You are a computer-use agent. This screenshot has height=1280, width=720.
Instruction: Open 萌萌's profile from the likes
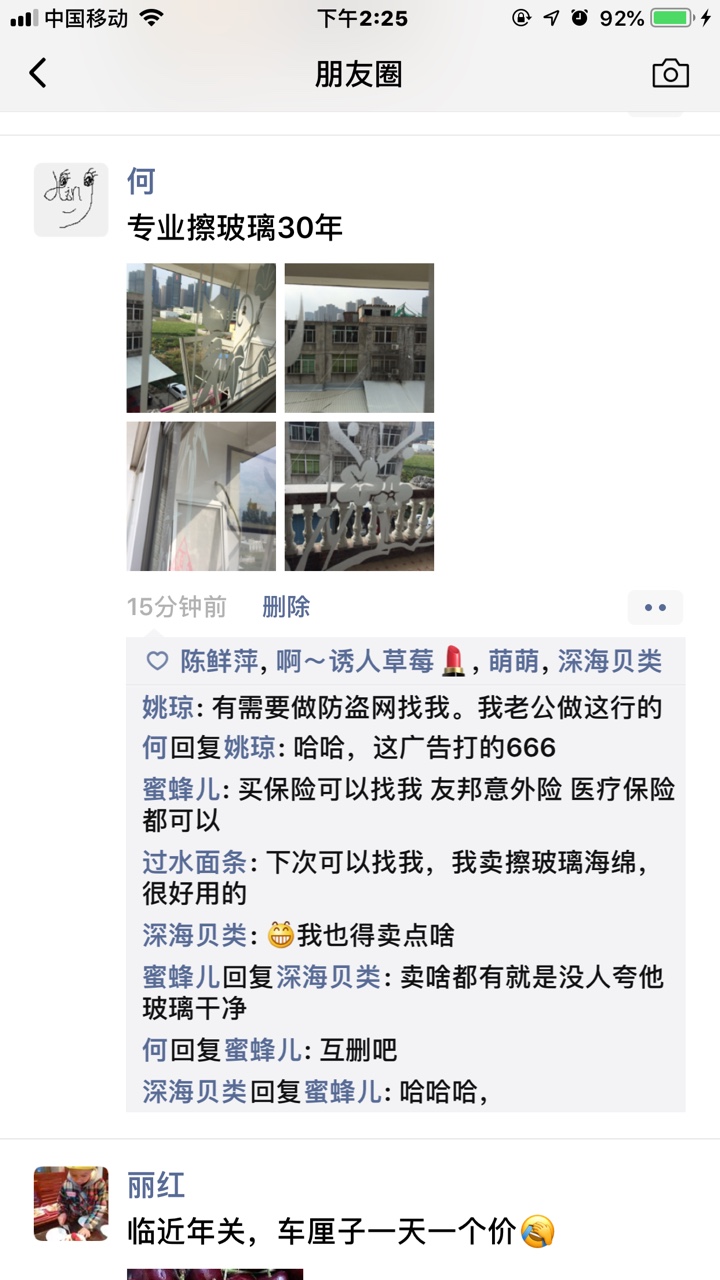pos(514,661)
